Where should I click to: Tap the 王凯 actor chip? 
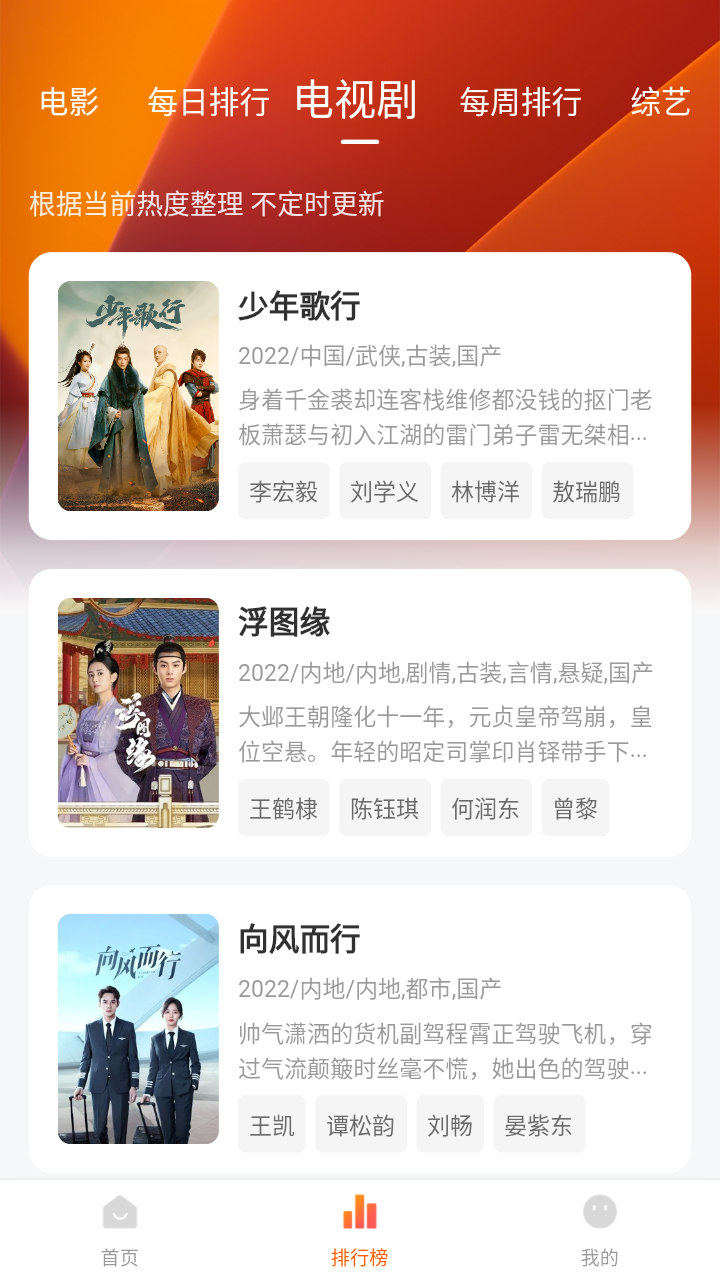(x=272, y=1124)
